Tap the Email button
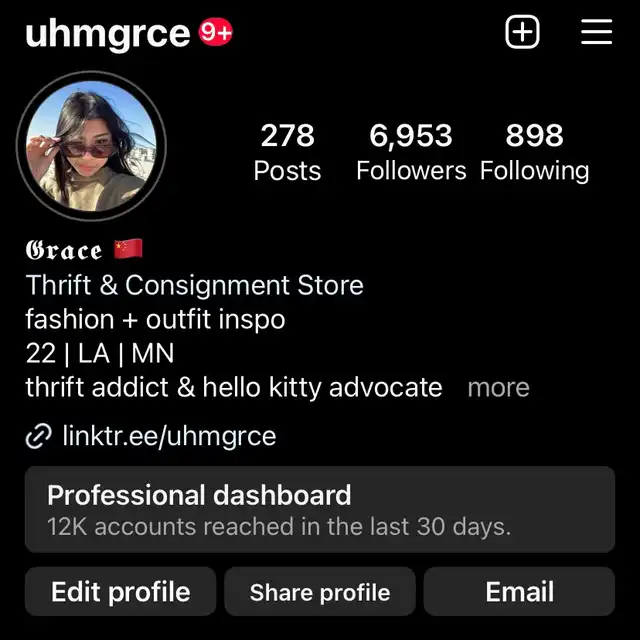This screenshot has width=640, height=640. point(519,591)
